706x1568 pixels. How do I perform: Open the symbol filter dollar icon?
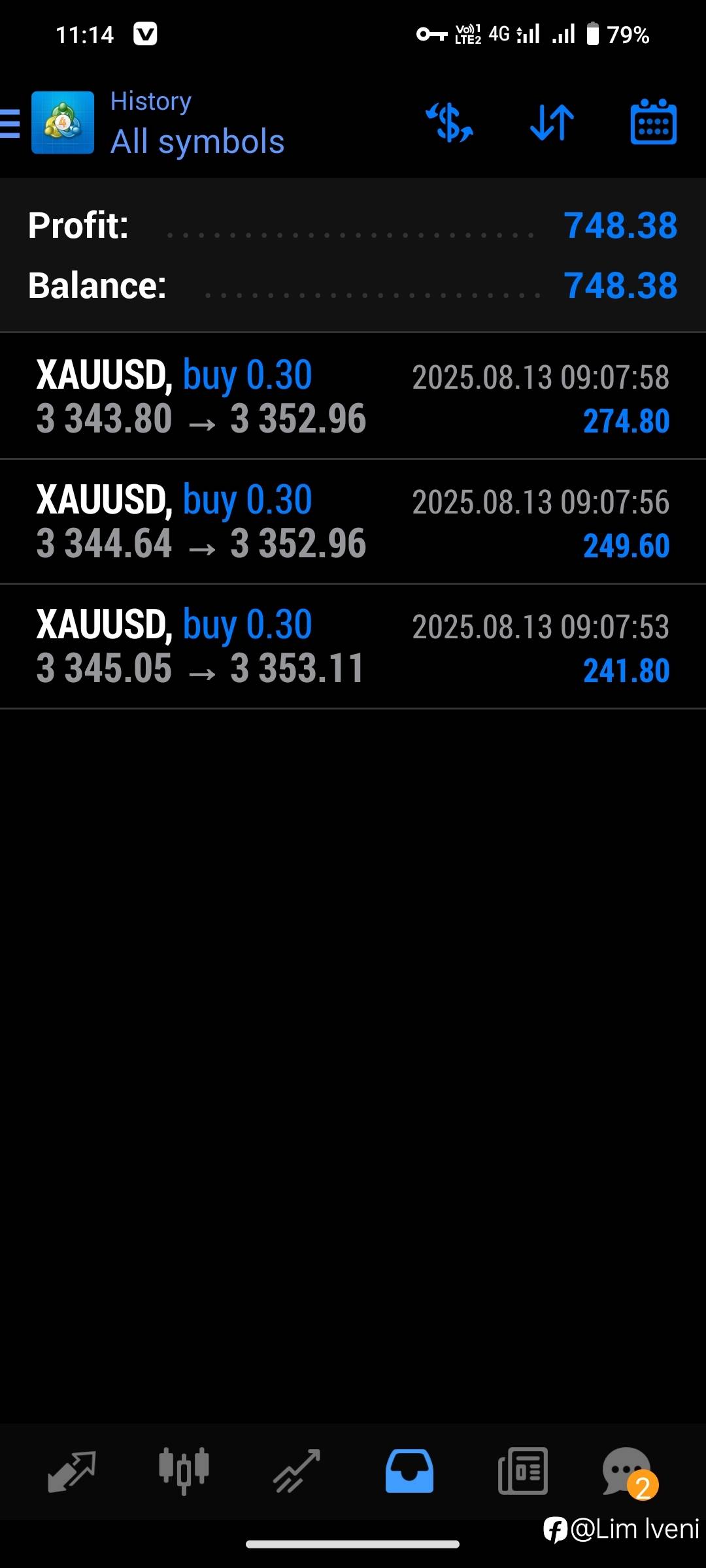[450, 122]
